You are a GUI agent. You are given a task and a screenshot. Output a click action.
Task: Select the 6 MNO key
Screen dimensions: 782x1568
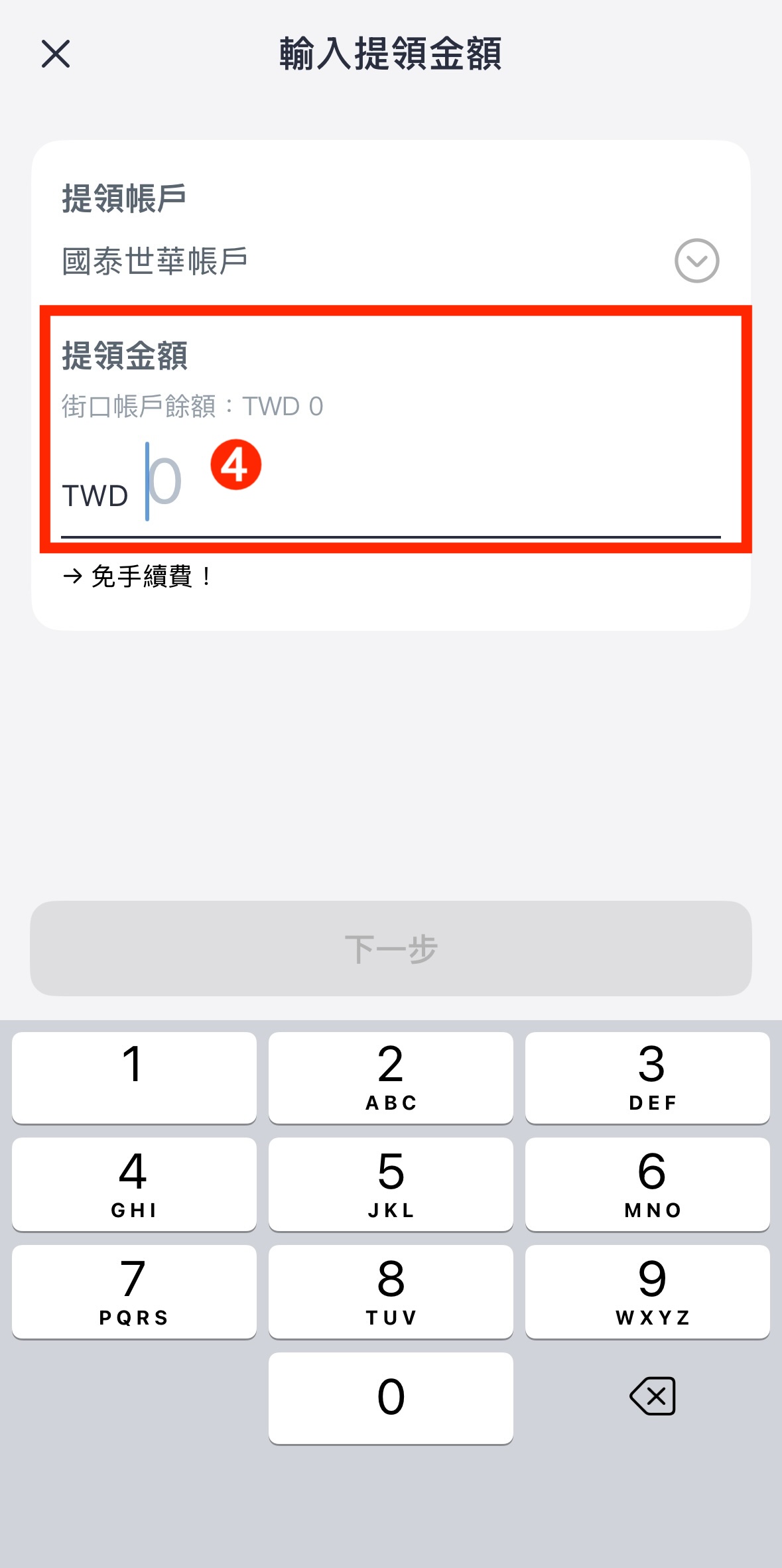pos(647,1185)
